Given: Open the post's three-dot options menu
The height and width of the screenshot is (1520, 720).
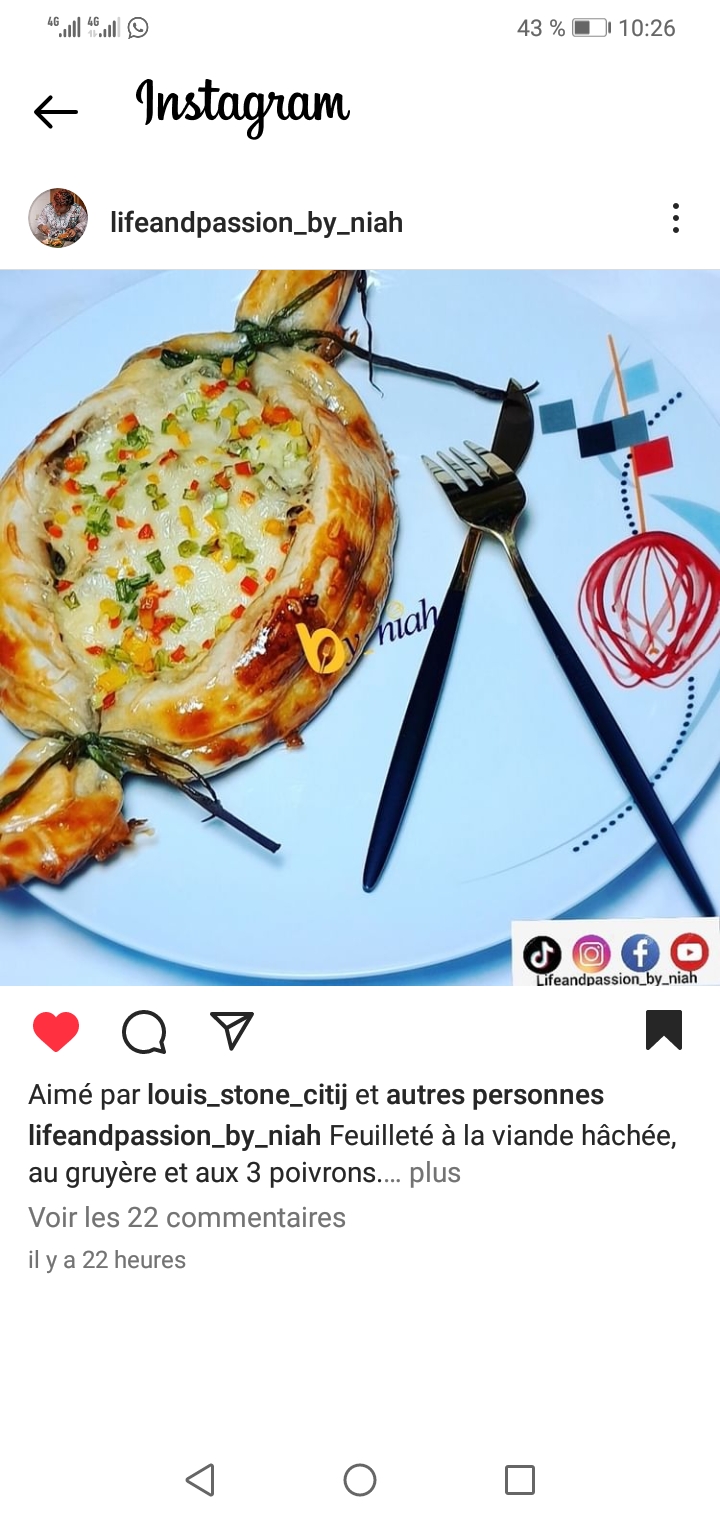Looking at the screenshot, I should (x=676, y=218).
